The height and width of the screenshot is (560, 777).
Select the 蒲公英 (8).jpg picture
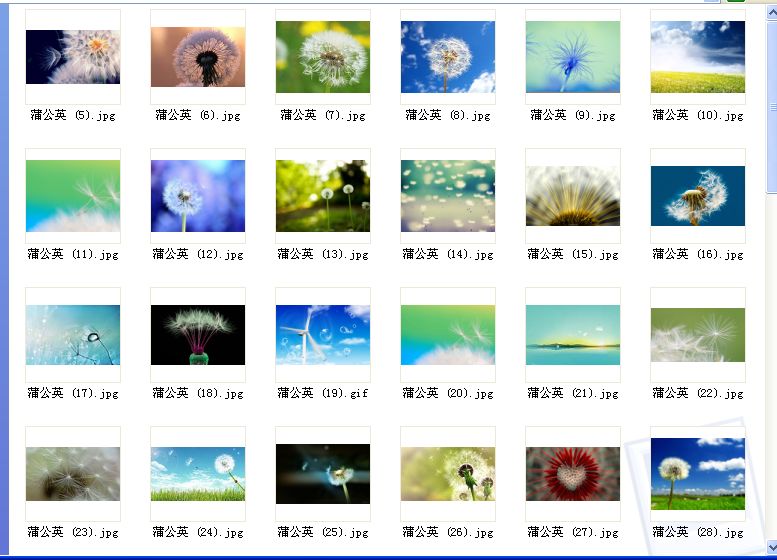(x=447, y=57)
